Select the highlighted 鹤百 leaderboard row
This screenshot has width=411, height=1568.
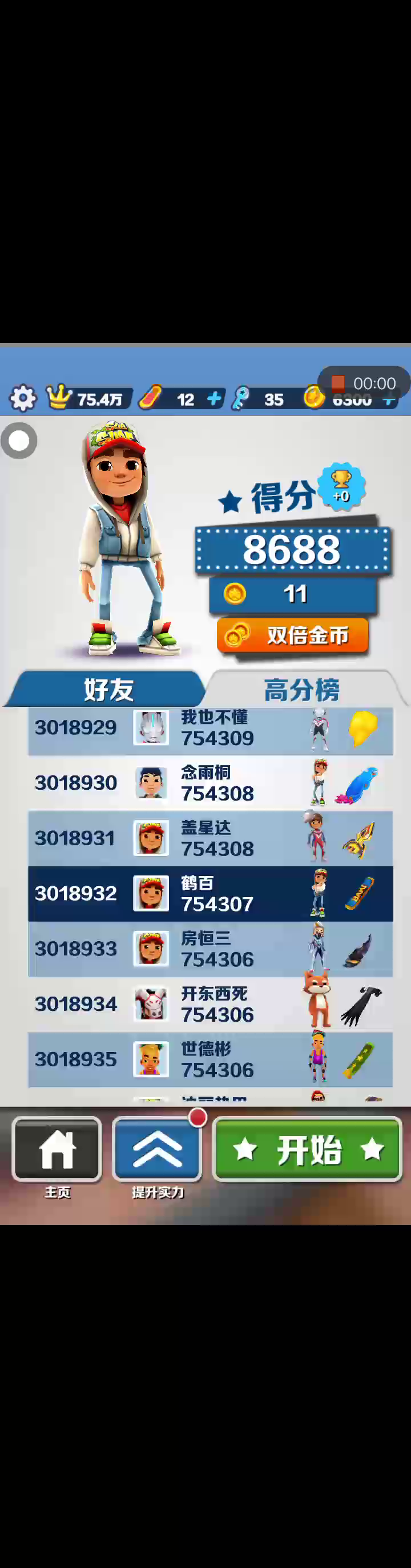pos(209,894)
